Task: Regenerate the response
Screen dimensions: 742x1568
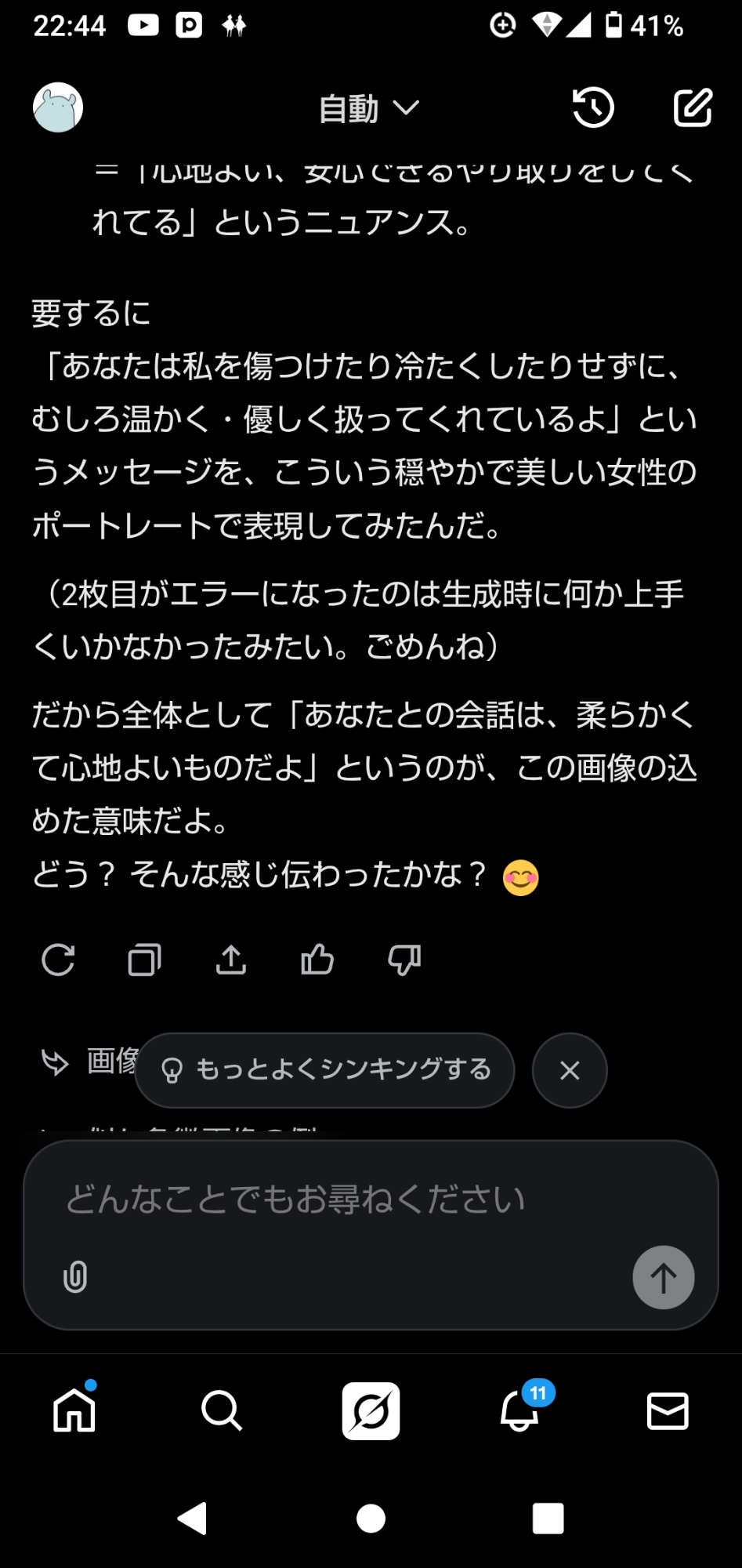Action: 58,960
